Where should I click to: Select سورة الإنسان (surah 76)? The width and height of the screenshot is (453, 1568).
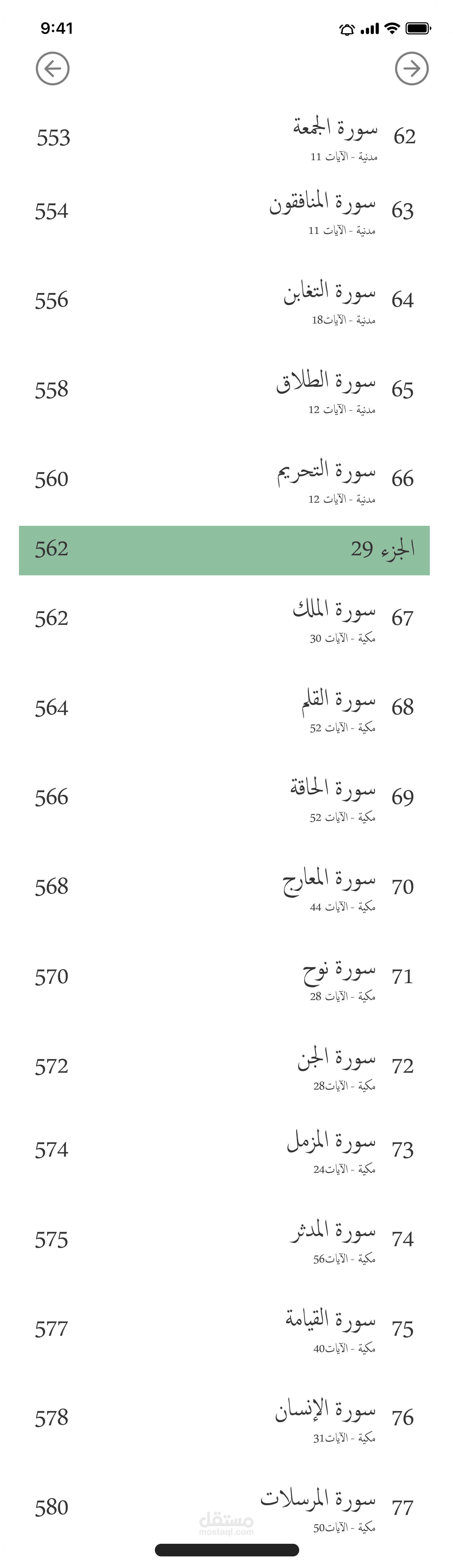pyautogui.click(x=325, y=1411)
